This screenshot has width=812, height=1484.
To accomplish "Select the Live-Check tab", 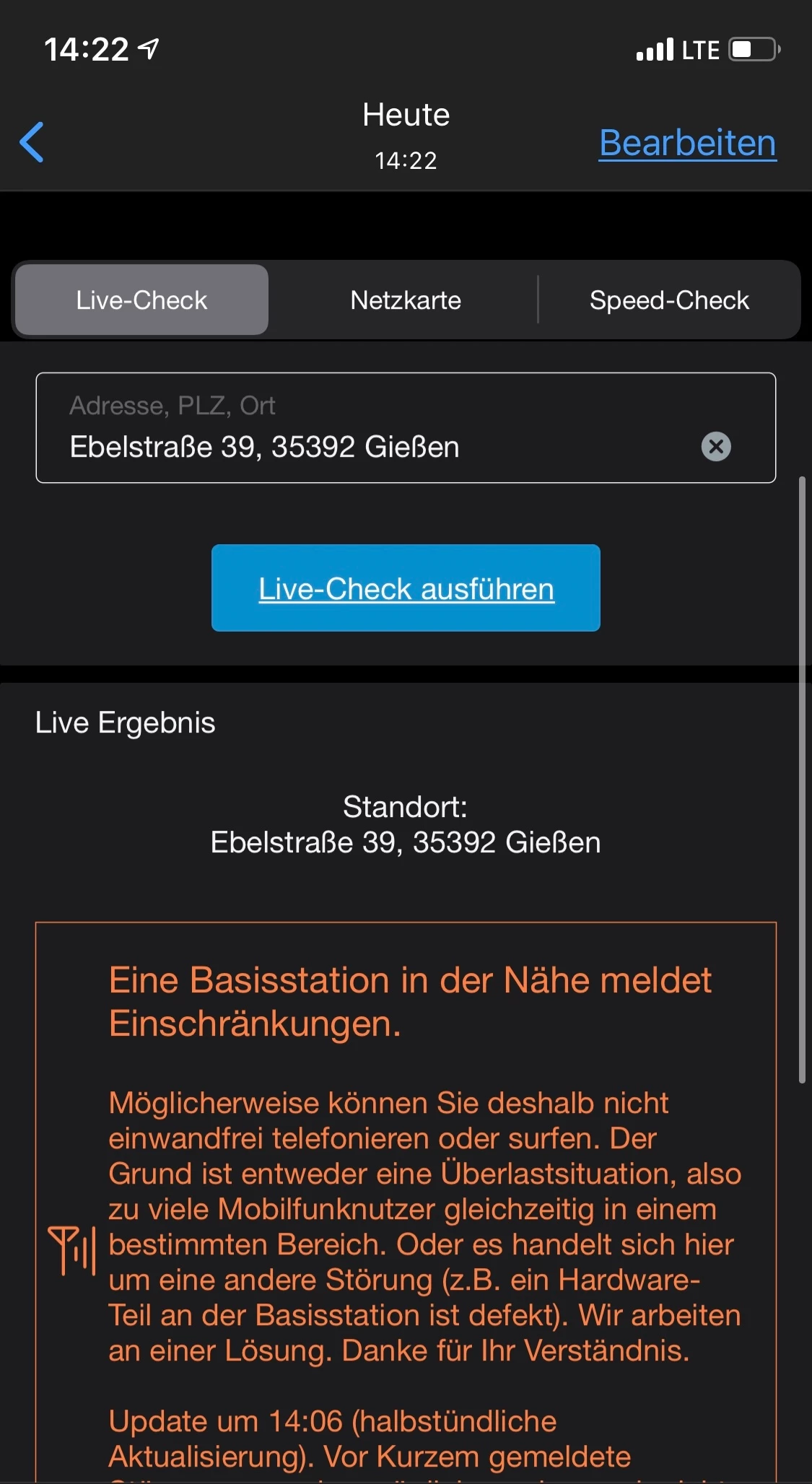I will pos(142,300).
